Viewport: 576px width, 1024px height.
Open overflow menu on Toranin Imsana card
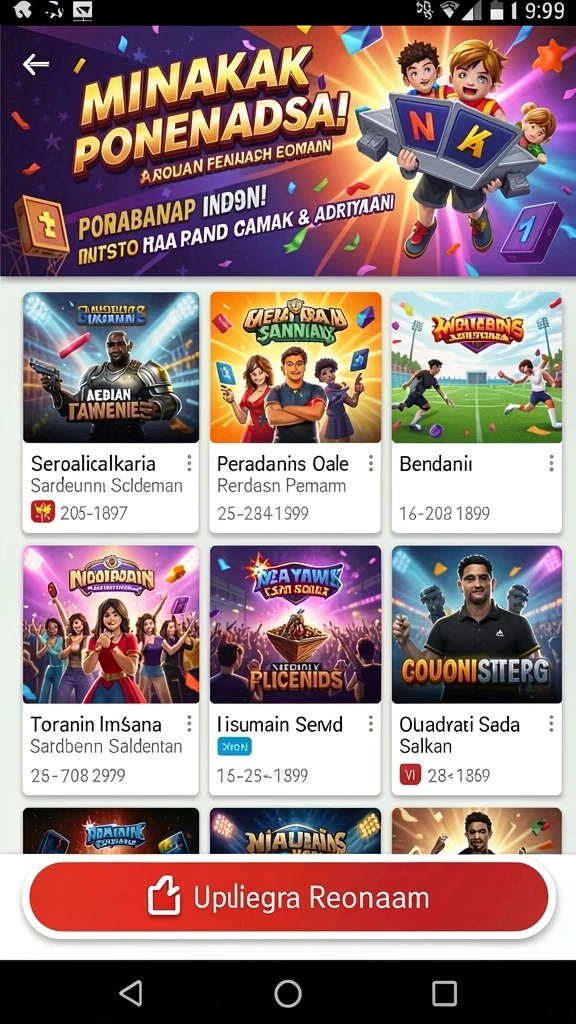pos(189,724)
